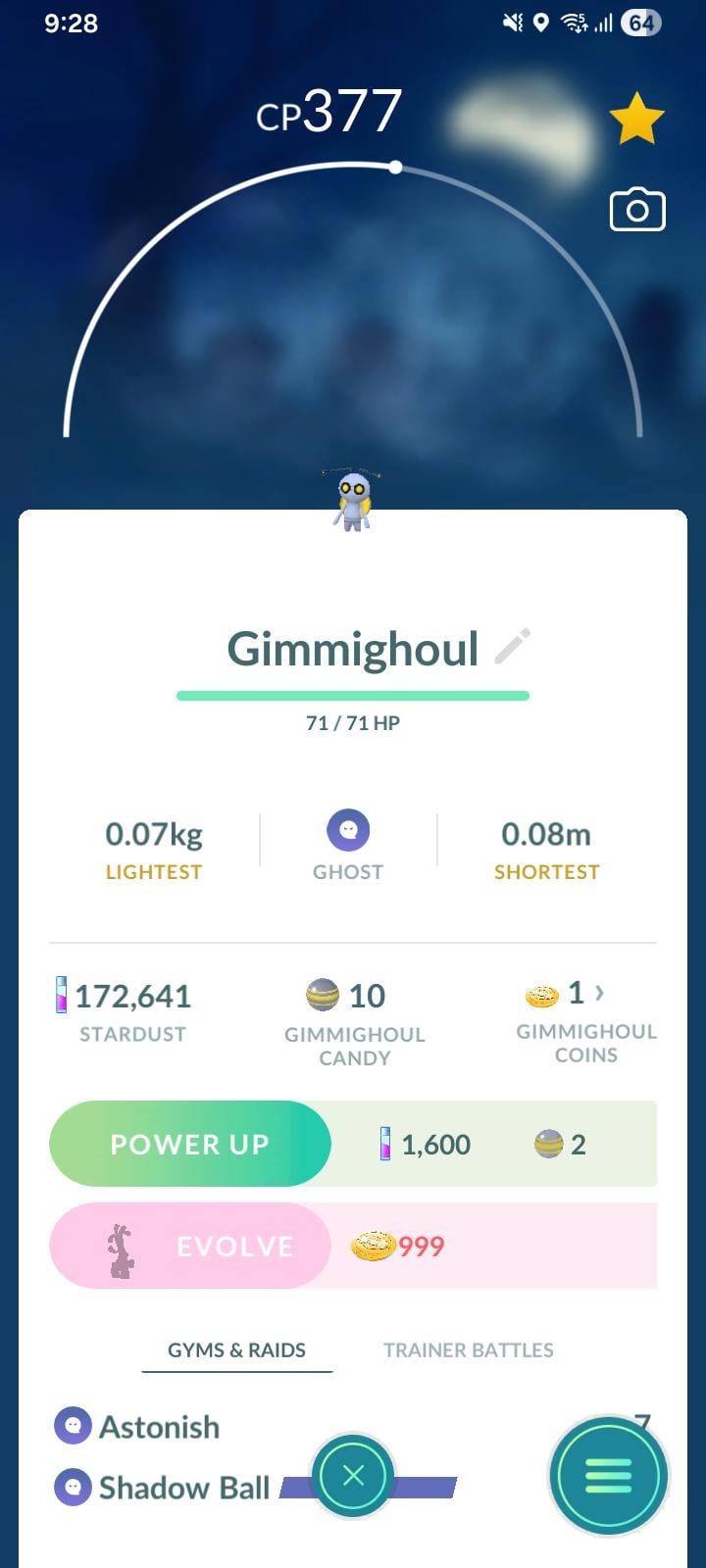Edit Gimmighoul's nickname with the pencil
This screenshot has height=1568, width=706.
512,647
